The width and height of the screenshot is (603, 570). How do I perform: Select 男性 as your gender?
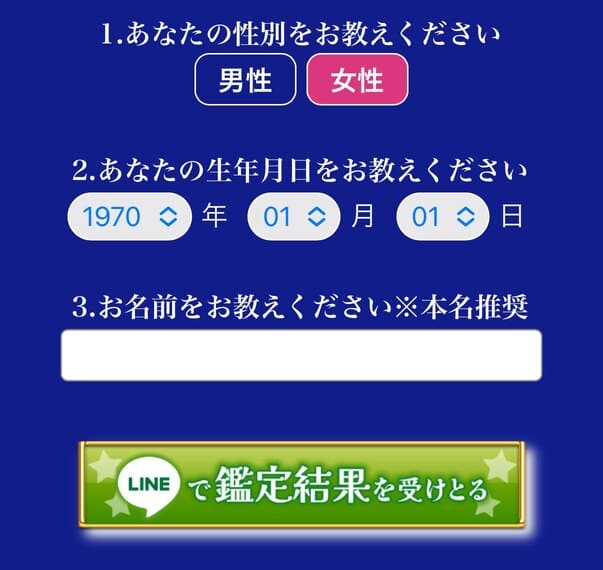pos(245,80)
